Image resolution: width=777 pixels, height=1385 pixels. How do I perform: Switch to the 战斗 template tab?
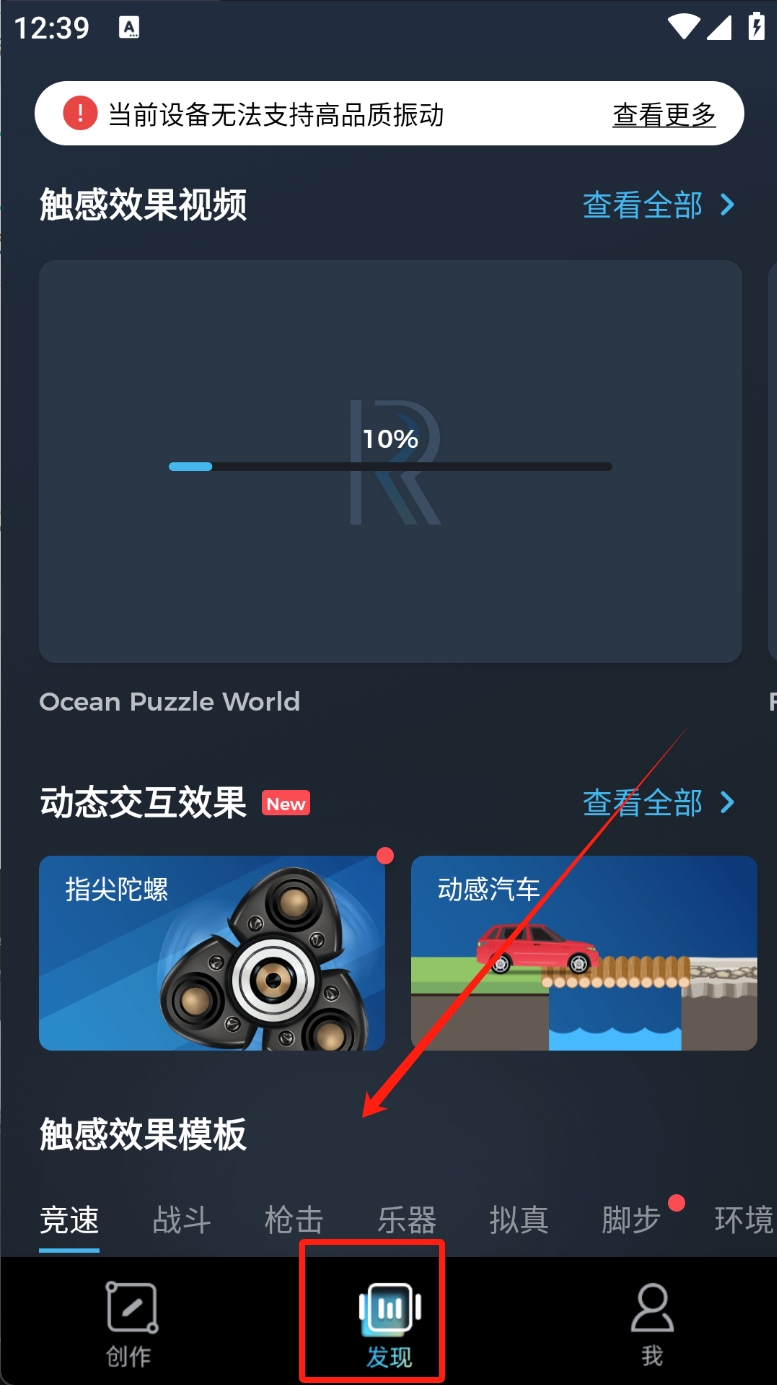[x=181, y=1220]
